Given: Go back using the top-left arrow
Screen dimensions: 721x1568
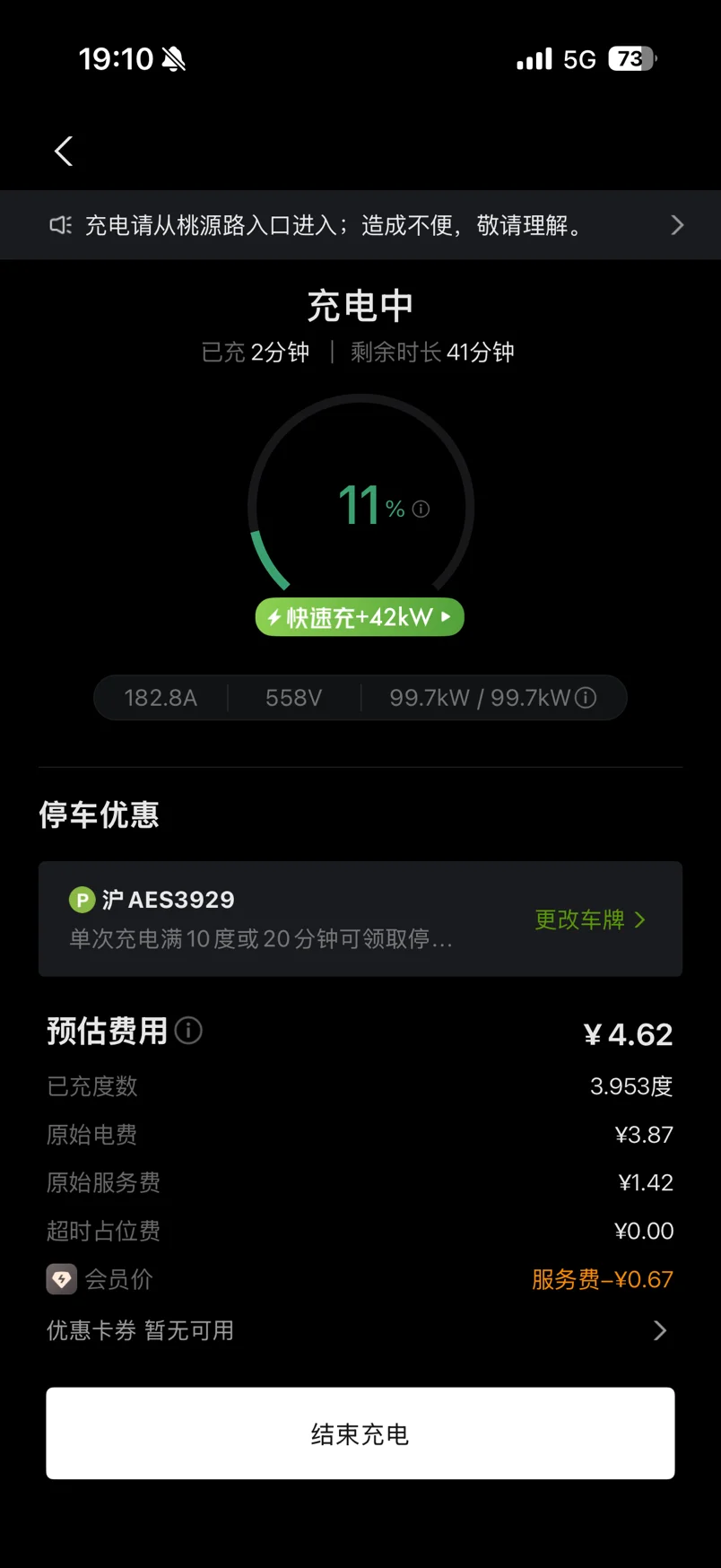Looking at the screenshot, I should tap(64, 152).
